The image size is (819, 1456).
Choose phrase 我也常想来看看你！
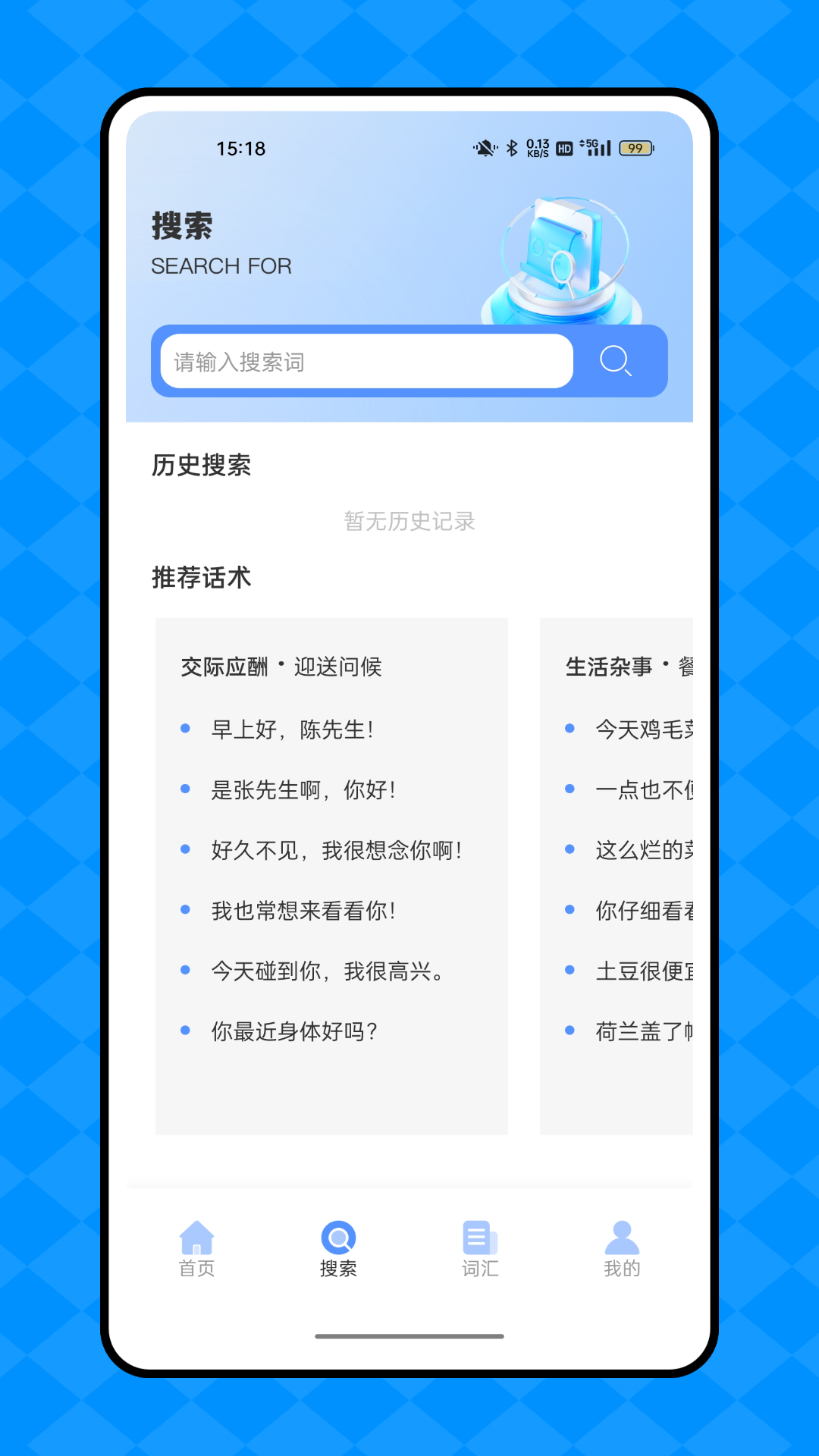point(303,911)
